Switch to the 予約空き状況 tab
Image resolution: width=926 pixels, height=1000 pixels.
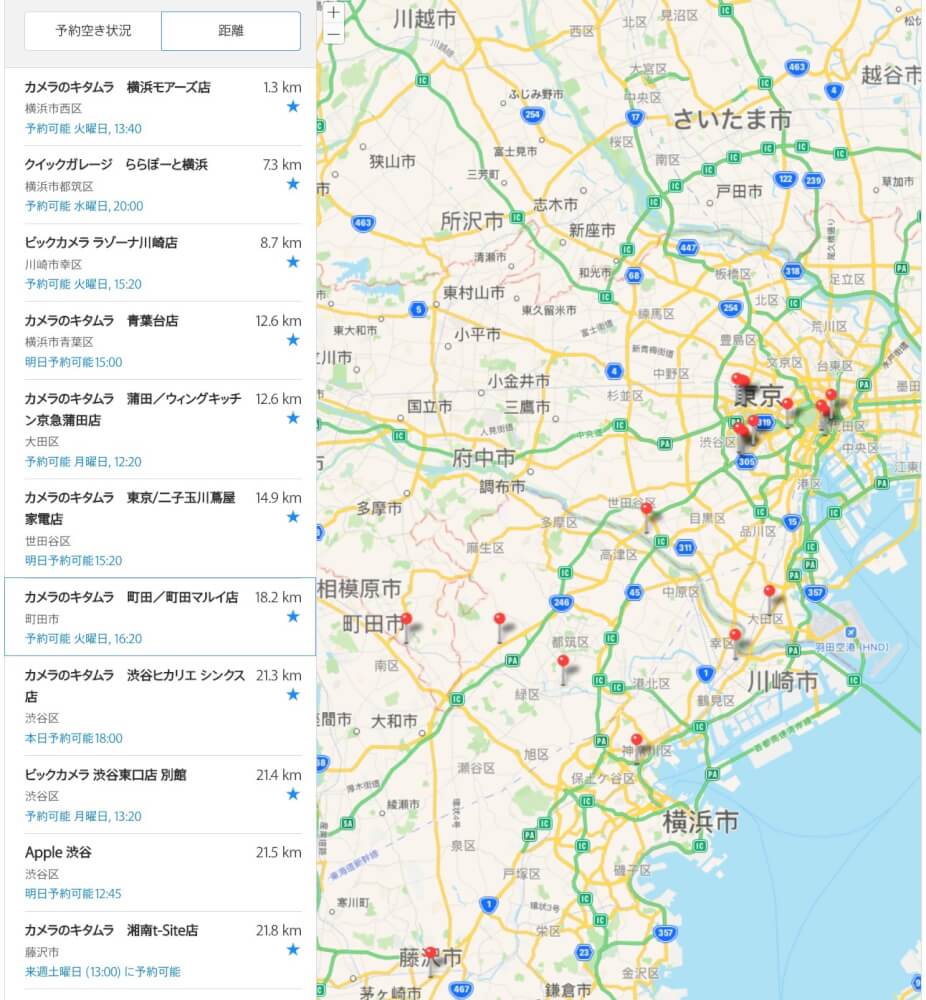[92, 31]
